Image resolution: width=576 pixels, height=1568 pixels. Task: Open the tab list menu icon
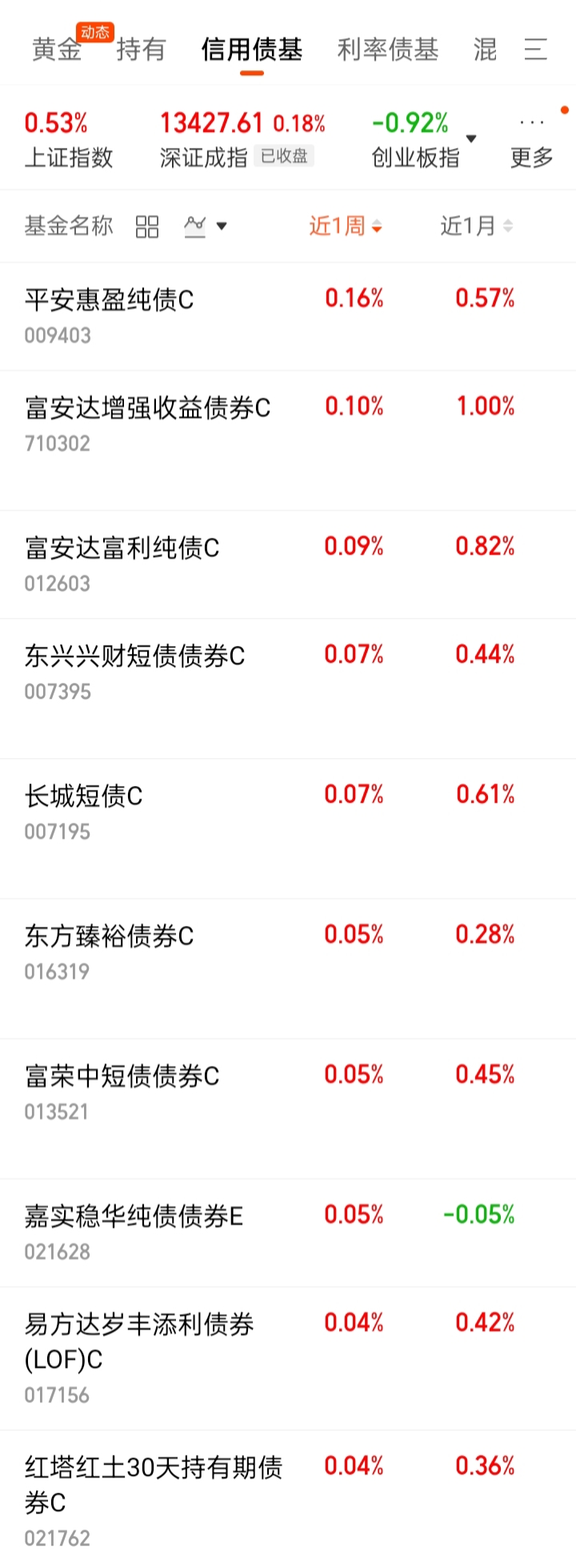[535, 50]
